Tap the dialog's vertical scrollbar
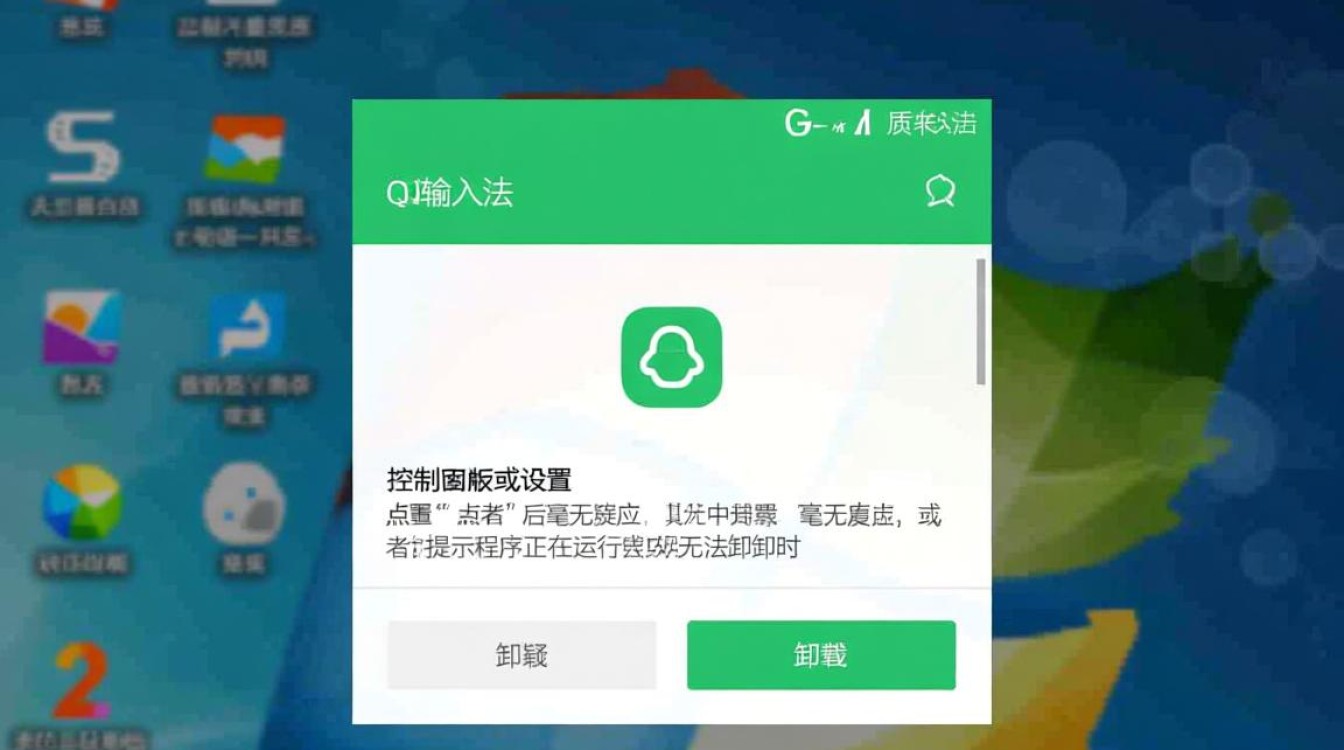 tap(981, 322)
